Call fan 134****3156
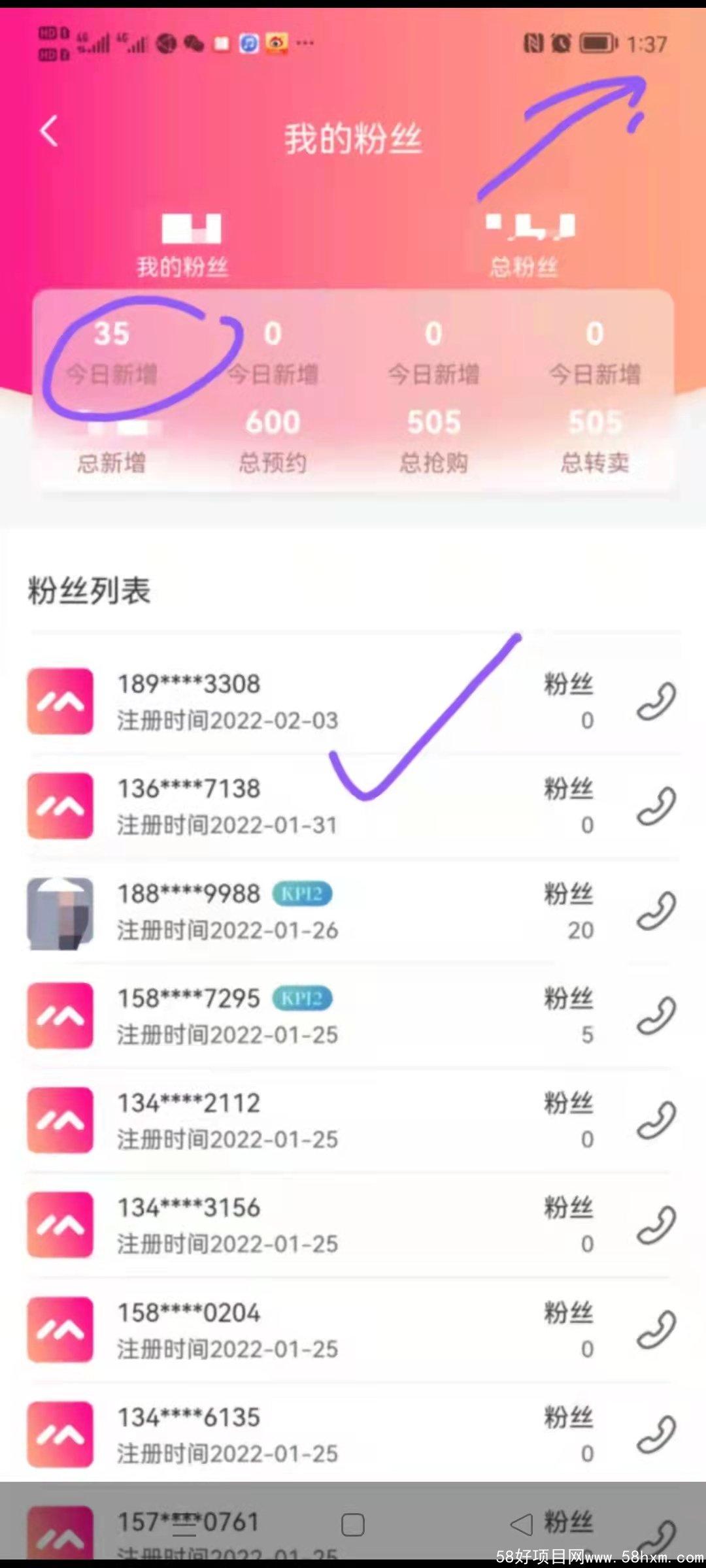The height and width of the screenshot is (1568, 706). tap(656, 1225)
